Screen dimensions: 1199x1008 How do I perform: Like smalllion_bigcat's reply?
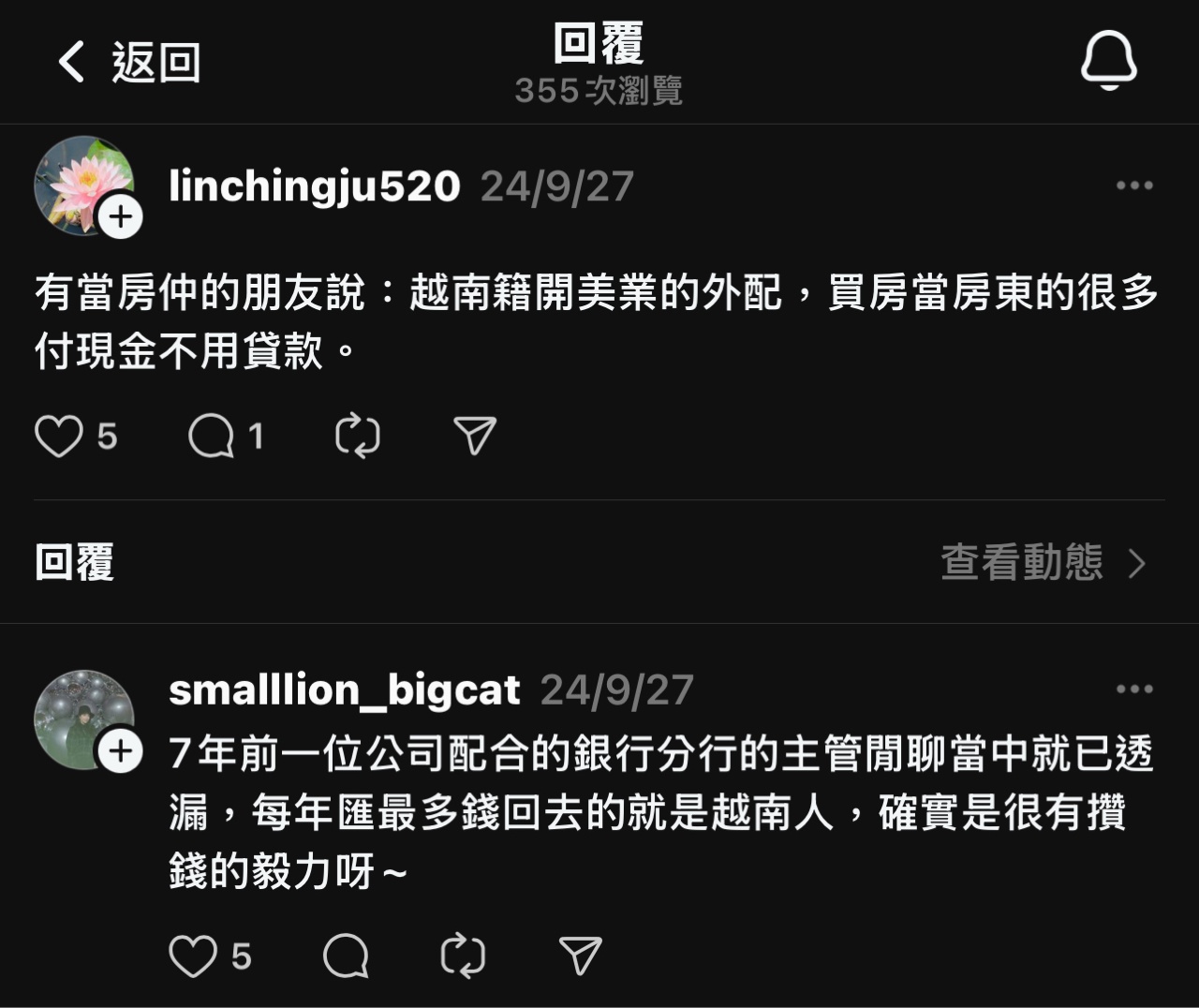(x=192, y=956)
